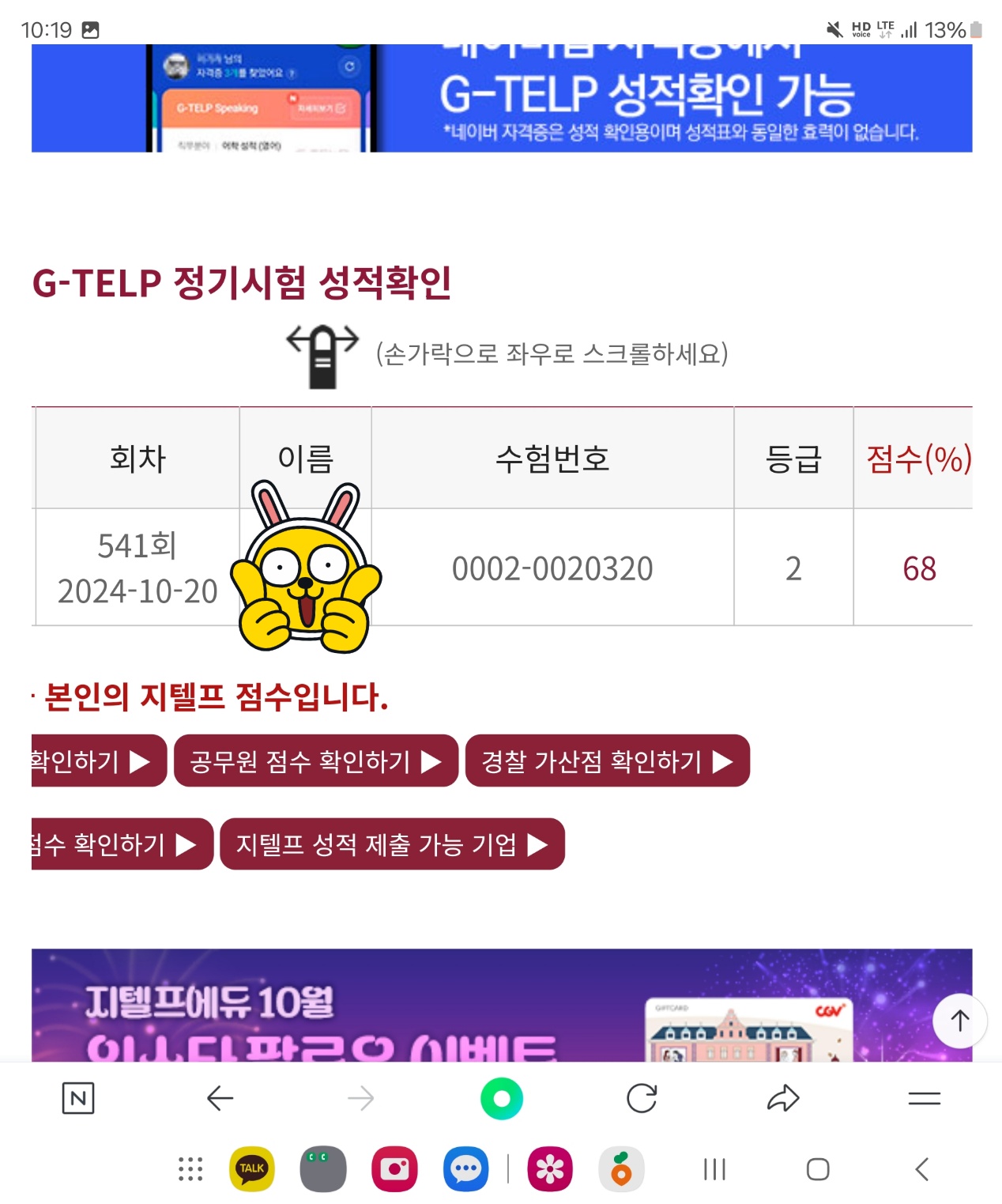Launch the red camera app in taskbar
The image size is (1002, 1204).
coord(394,1168)
